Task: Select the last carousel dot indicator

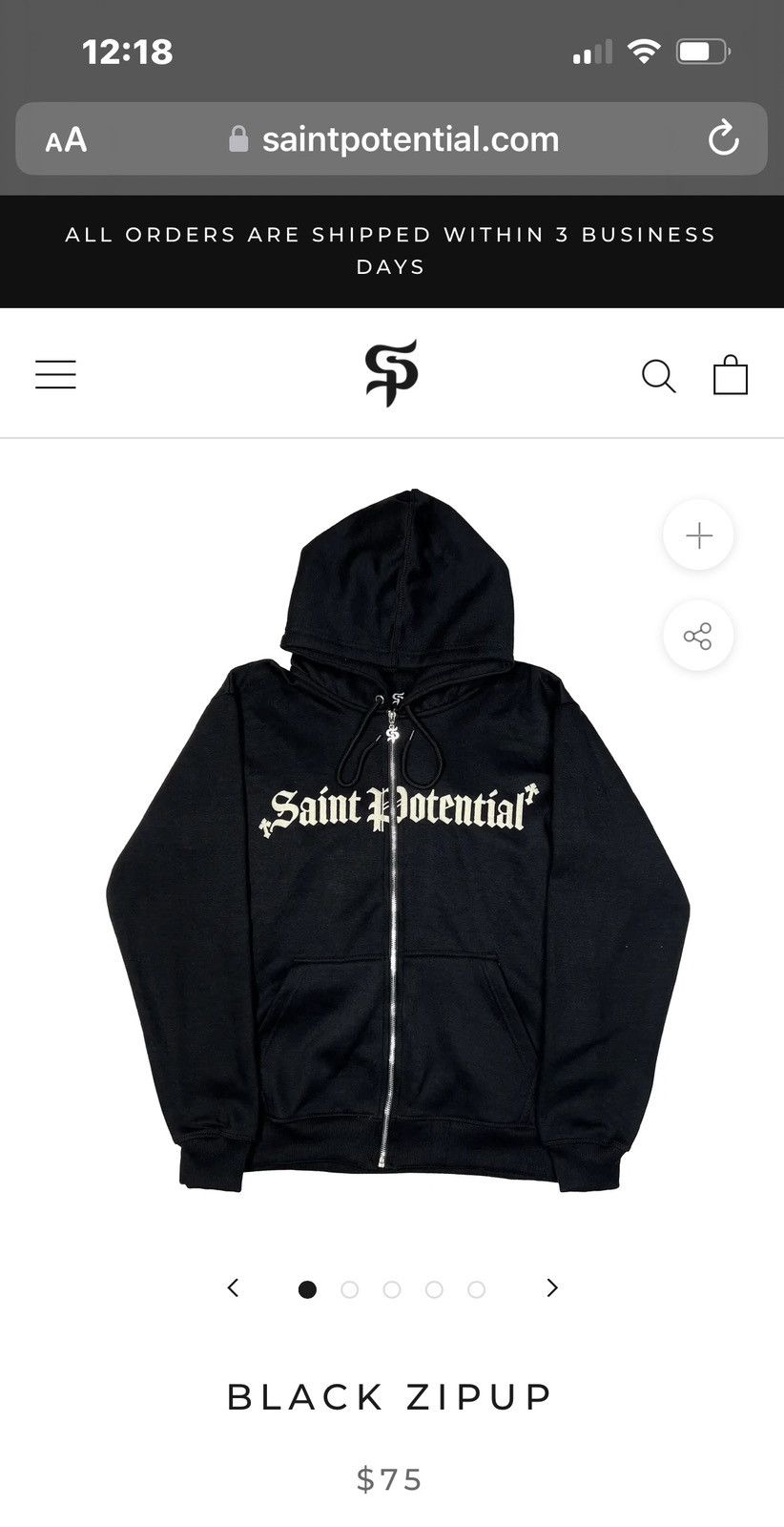Action: click(x=476, y=1288)
